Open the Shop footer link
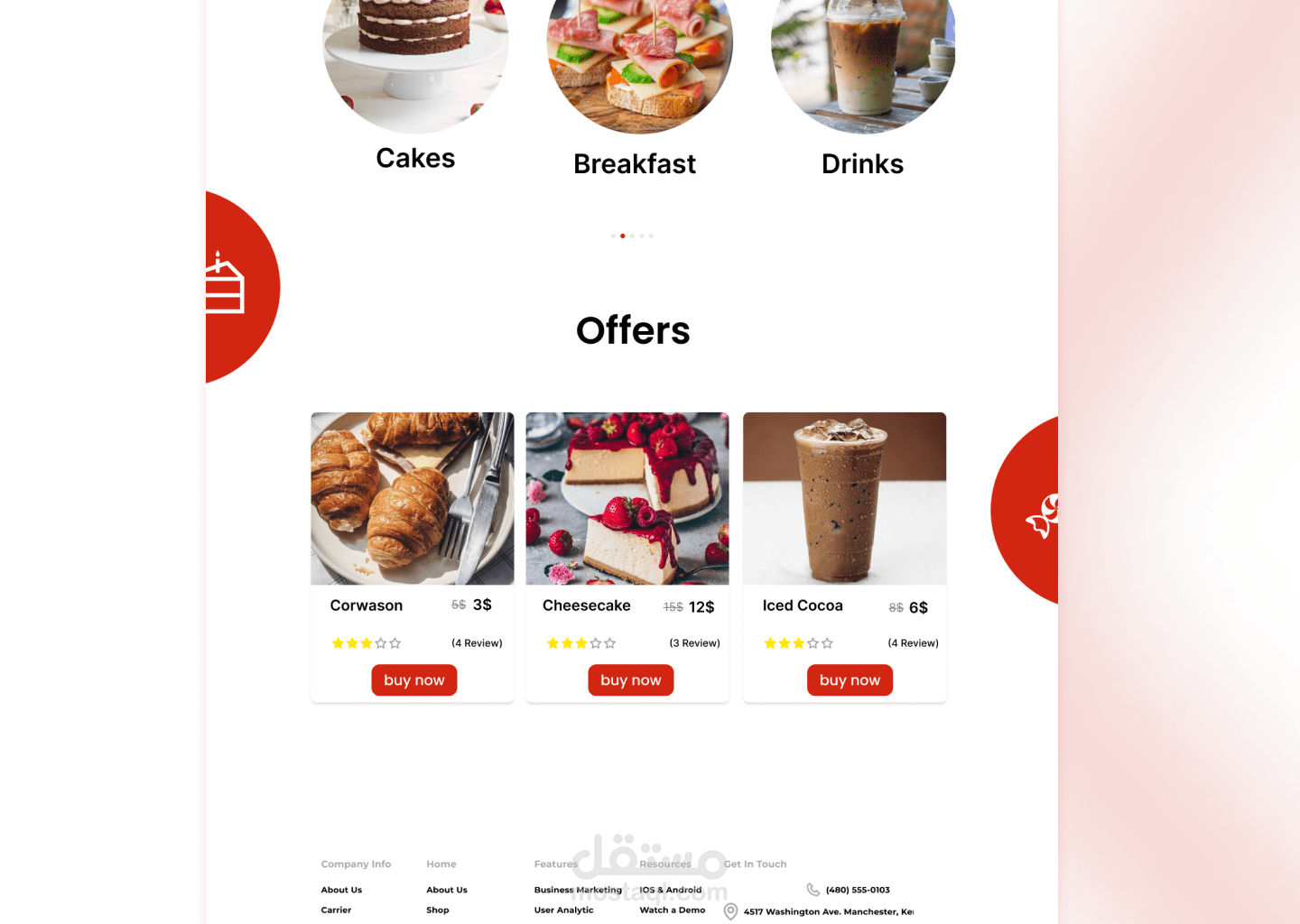The height and width of the screenshot is (924, 1300). 438,910
